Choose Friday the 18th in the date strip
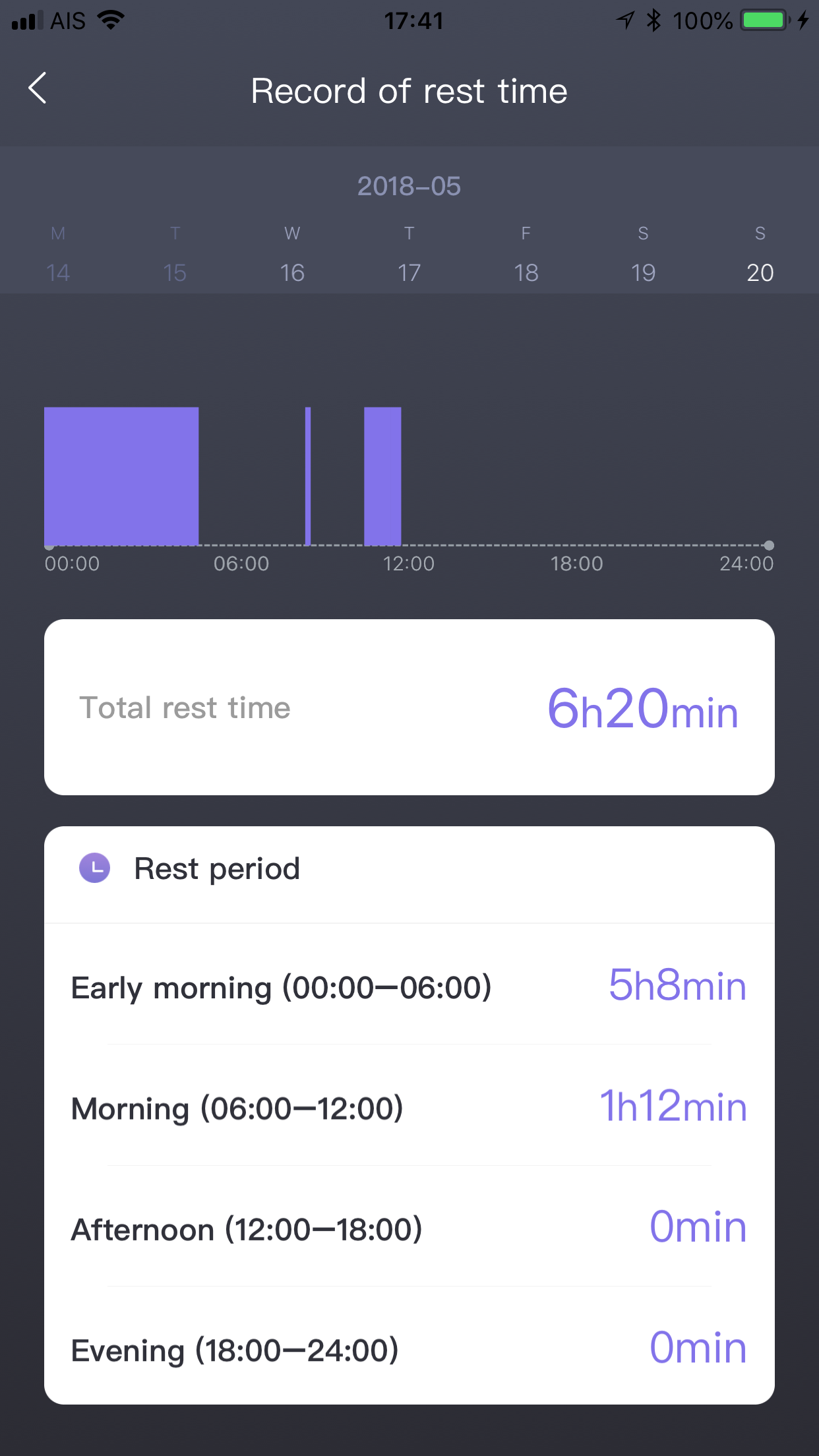Image resolution: width=819 pixels, height=1456 pixels. 526,255
